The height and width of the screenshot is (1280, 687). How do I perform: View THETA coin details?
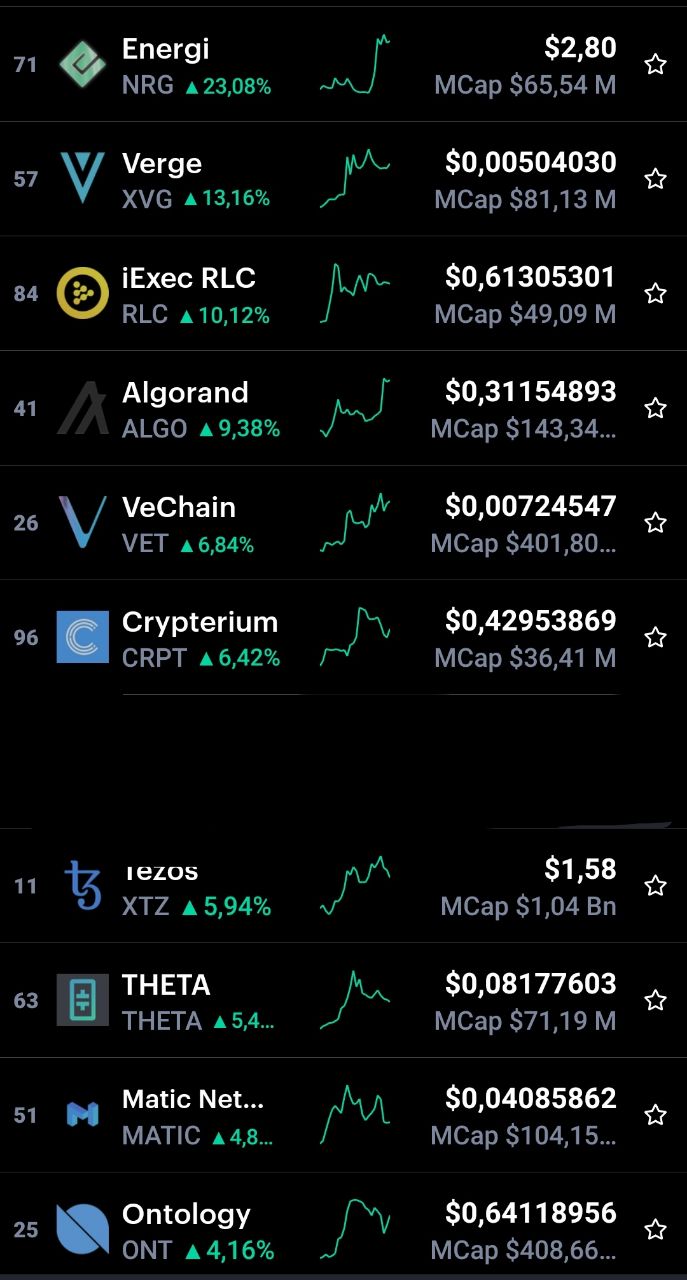point(343,1000)
